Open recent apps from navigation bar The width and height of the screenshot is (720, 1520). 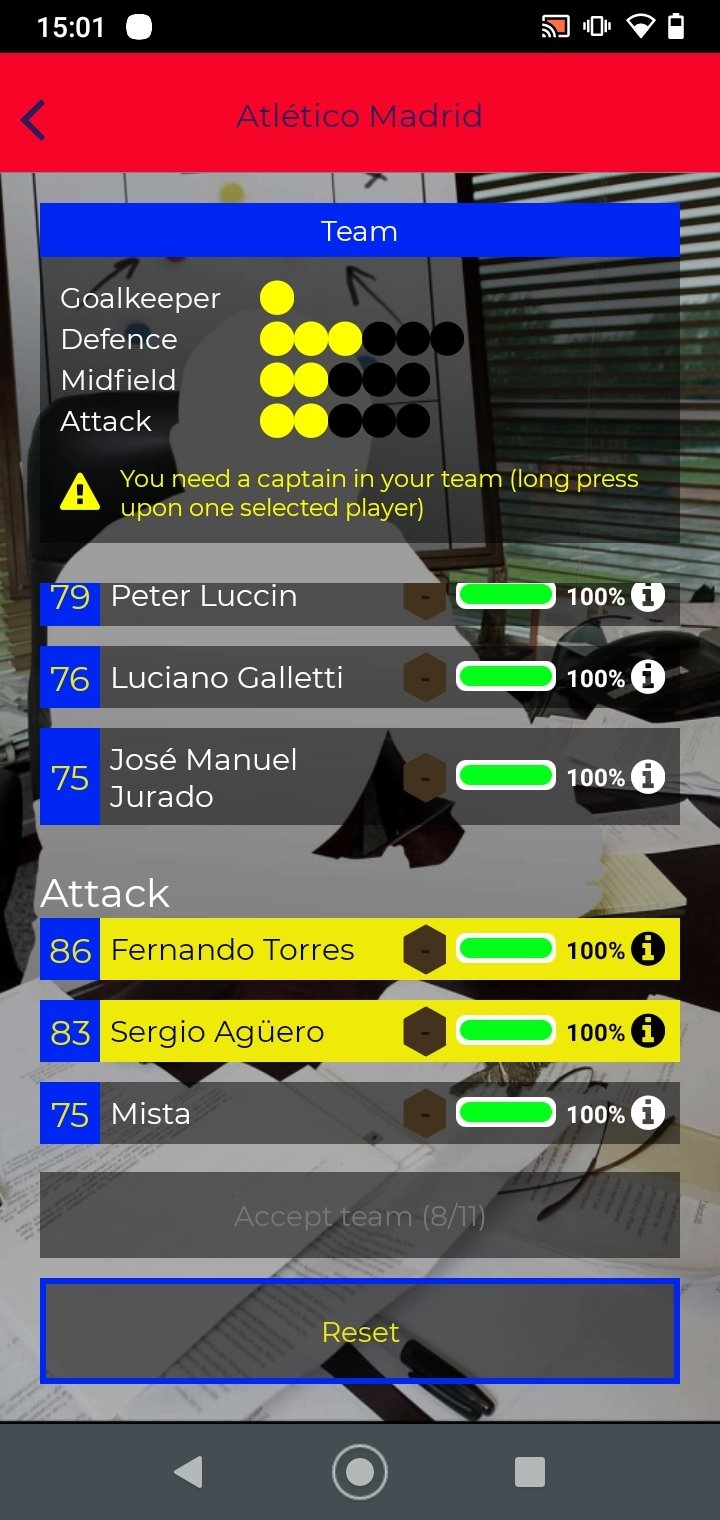529,1472
